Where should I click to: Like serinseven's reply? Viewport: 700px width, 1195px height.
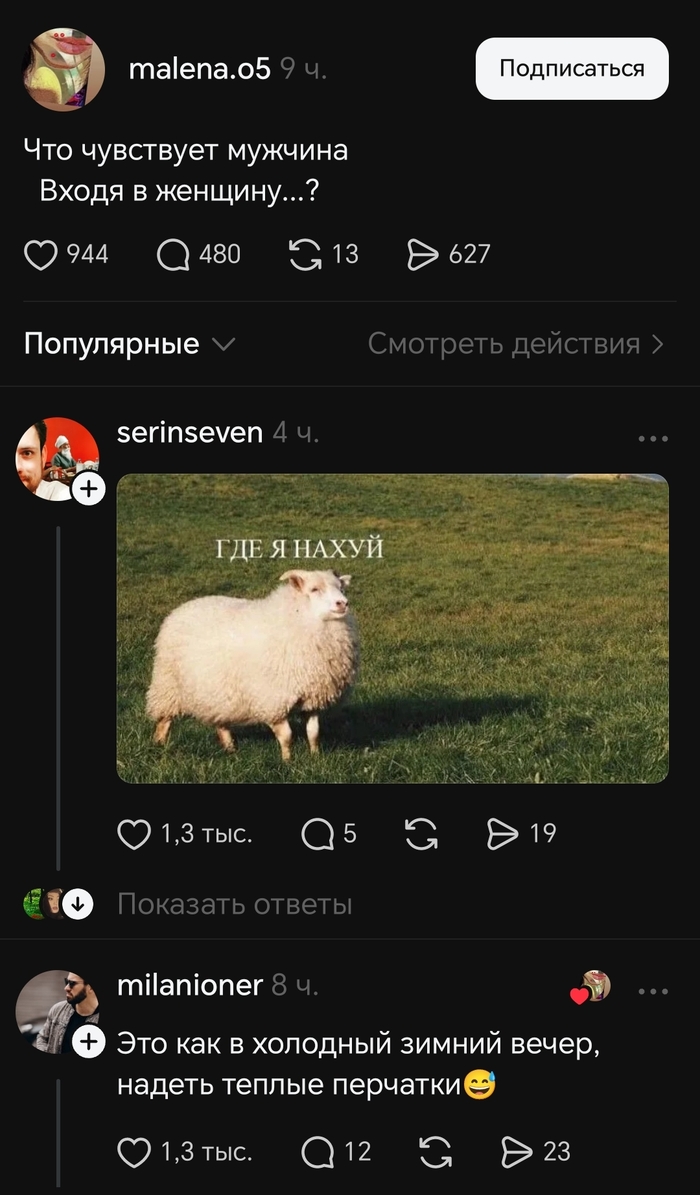click(134, 834)
